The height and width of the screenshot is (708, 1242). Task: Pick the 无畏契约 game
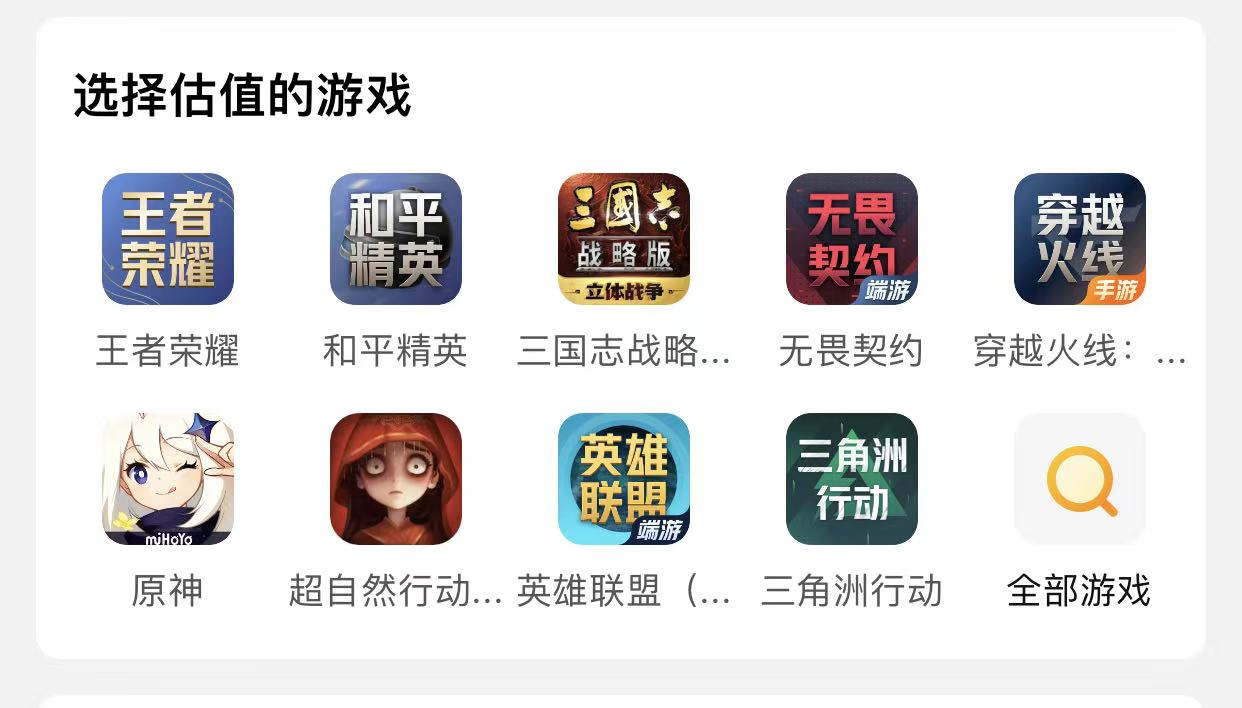852,240
